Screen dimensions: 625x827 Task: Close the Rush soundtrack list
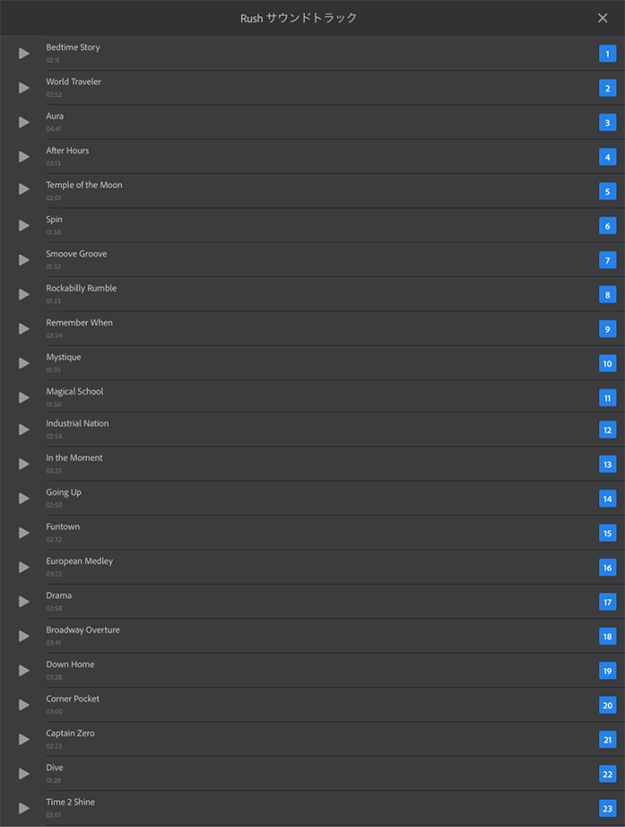[x=602, y=18]
